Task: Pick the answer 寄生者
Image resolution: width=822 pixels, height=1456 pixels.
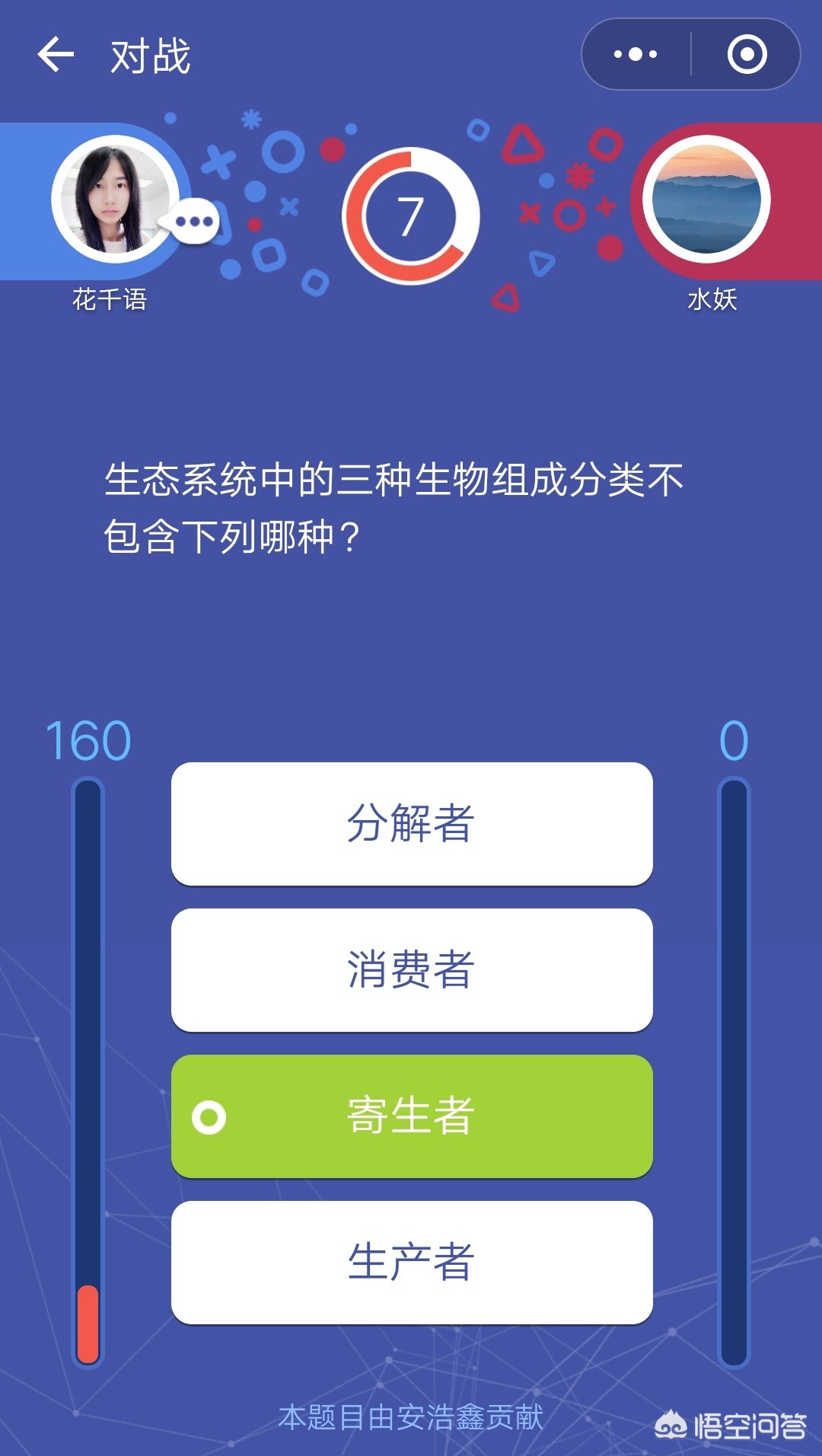Action: pyautogui.click(x=412, y=1116)
